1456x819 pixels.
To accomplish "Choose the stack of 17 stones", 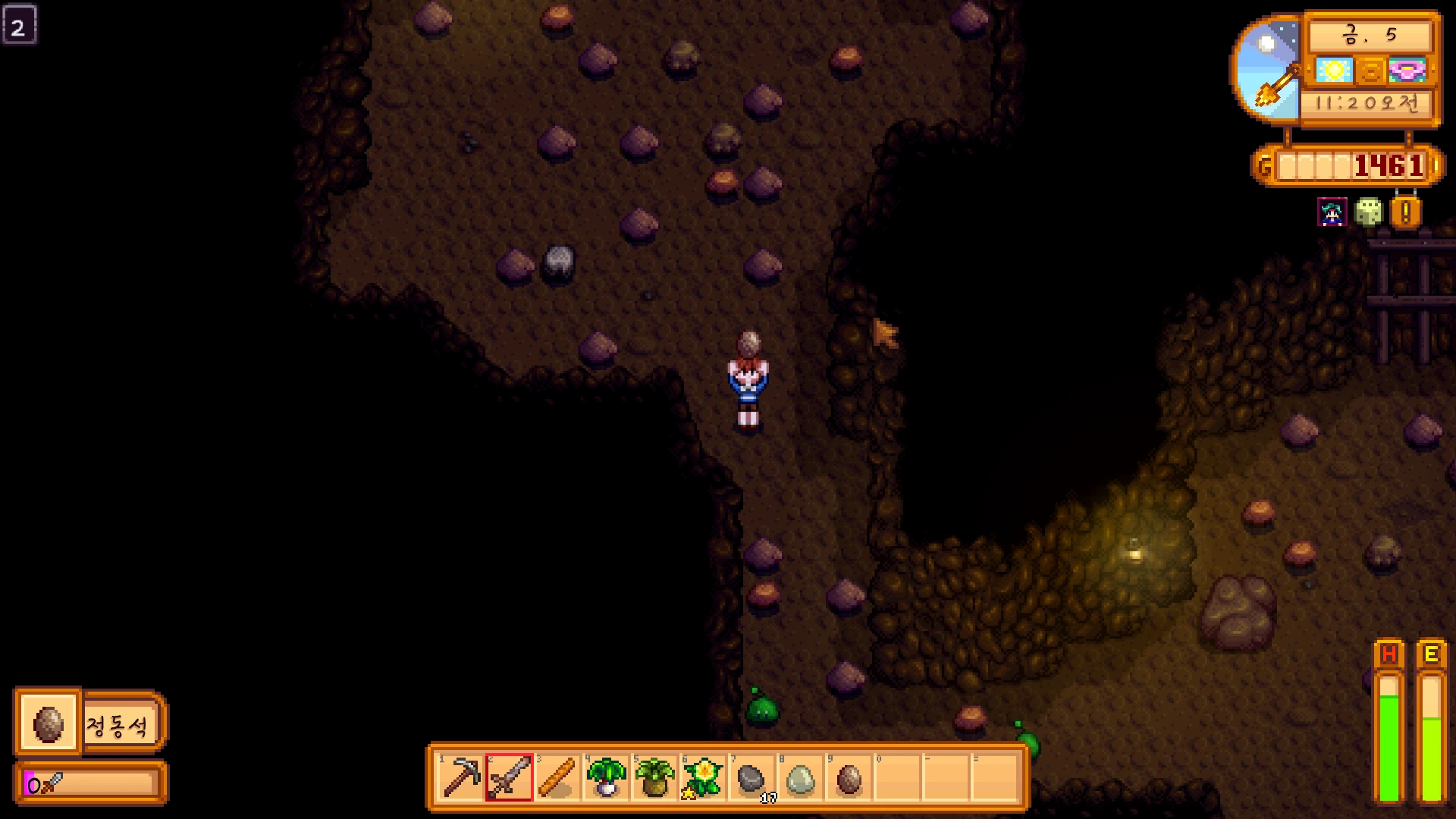I will [x=752, y=777].
